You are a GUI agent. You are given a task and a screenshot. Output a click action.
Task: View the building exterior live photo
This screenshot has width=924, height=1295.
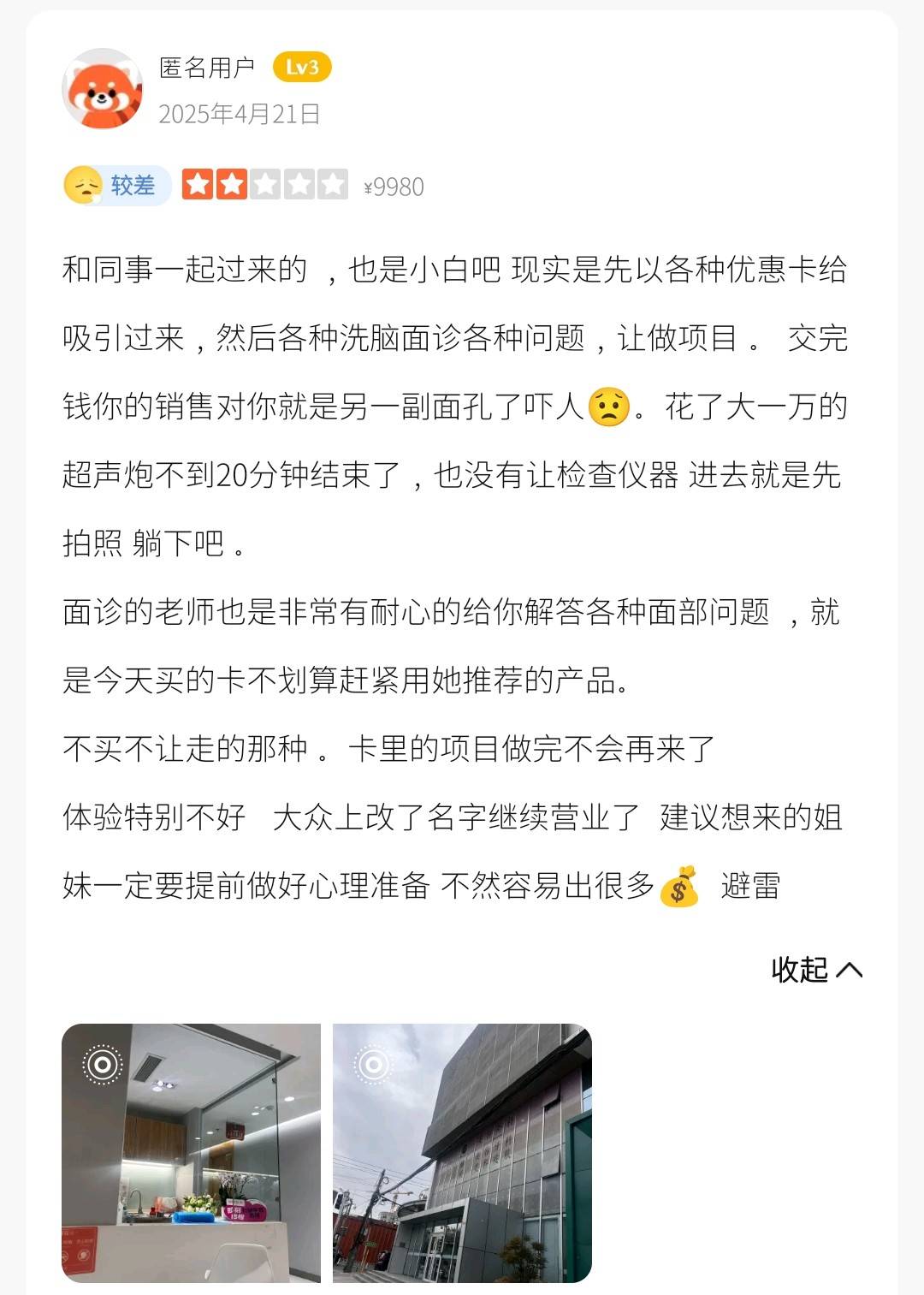(462, 1152)
